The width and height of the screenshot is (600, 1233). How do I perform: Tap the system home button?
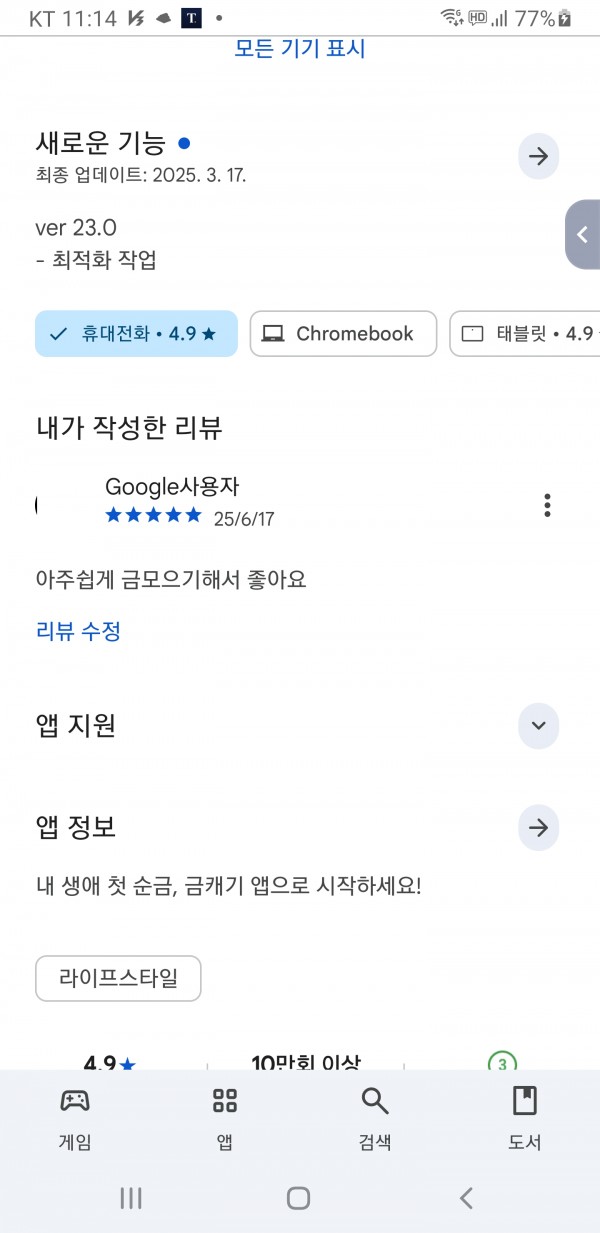pyautogui.click(x=298, y=1198)
